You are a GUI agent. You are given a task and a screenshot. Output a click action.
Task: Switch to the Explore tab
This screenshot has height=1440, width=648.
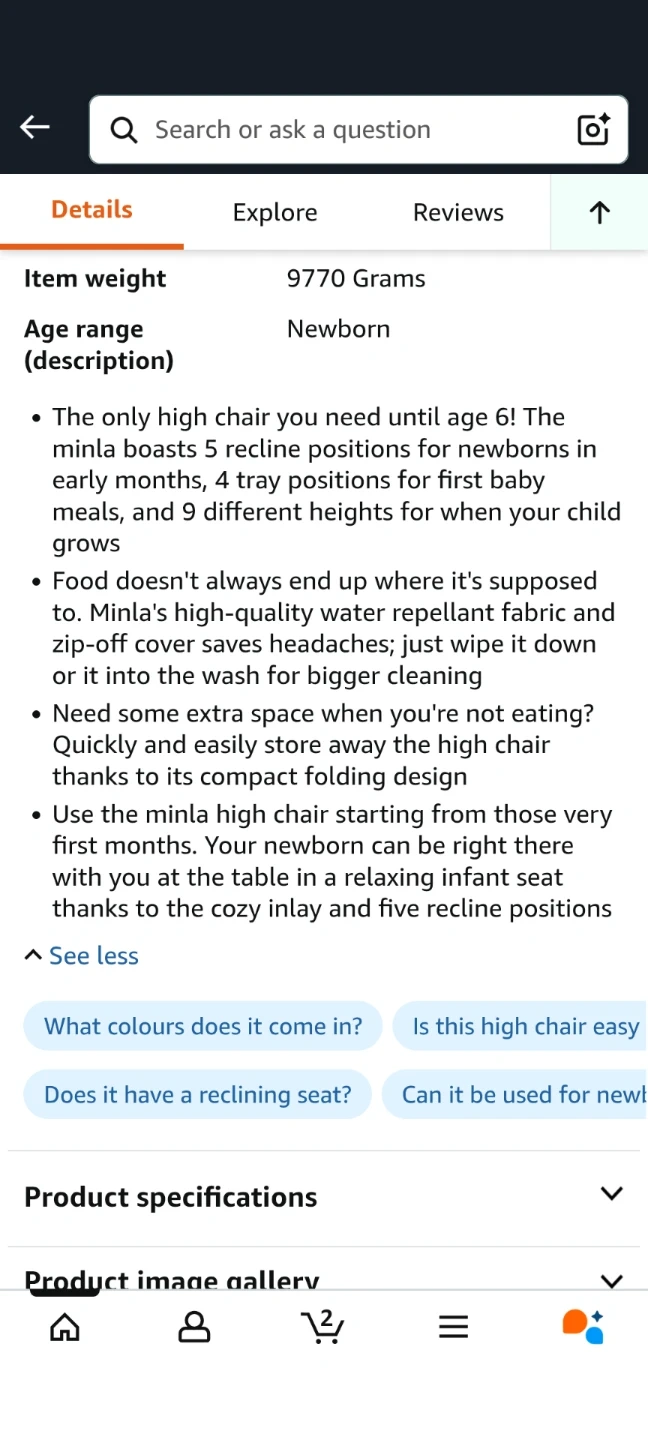(x=275, y=213)
